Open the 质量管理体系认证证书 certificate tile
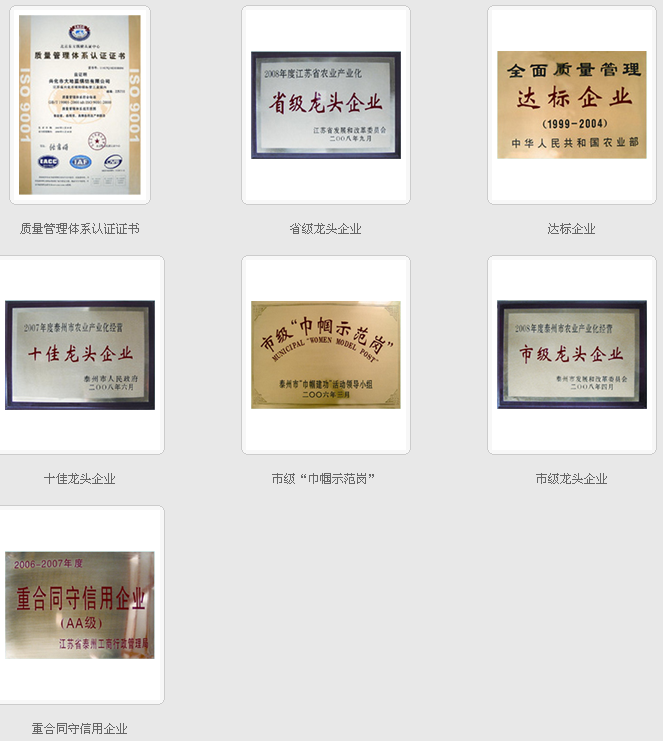This screenshot has height=741, width=663. (80, 105)
